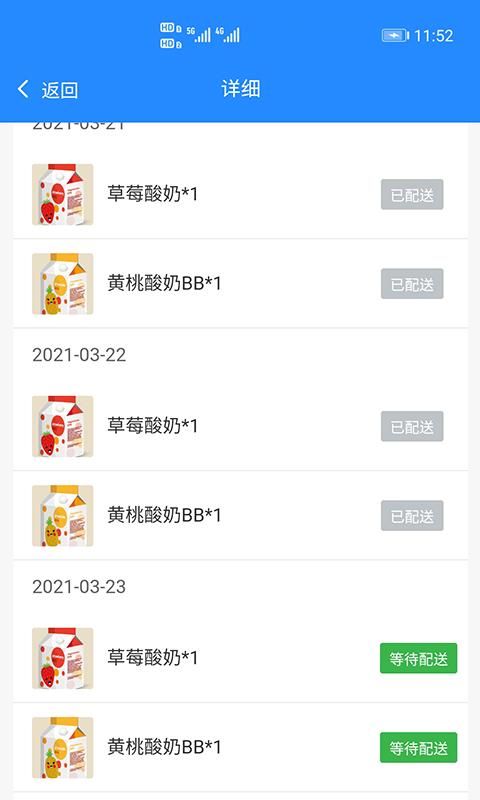480x800 pixels.
Task: Tap 等待配送 for 黄桃酸奶BB on 2021-03-23
Action: click(x=418, y=747)
